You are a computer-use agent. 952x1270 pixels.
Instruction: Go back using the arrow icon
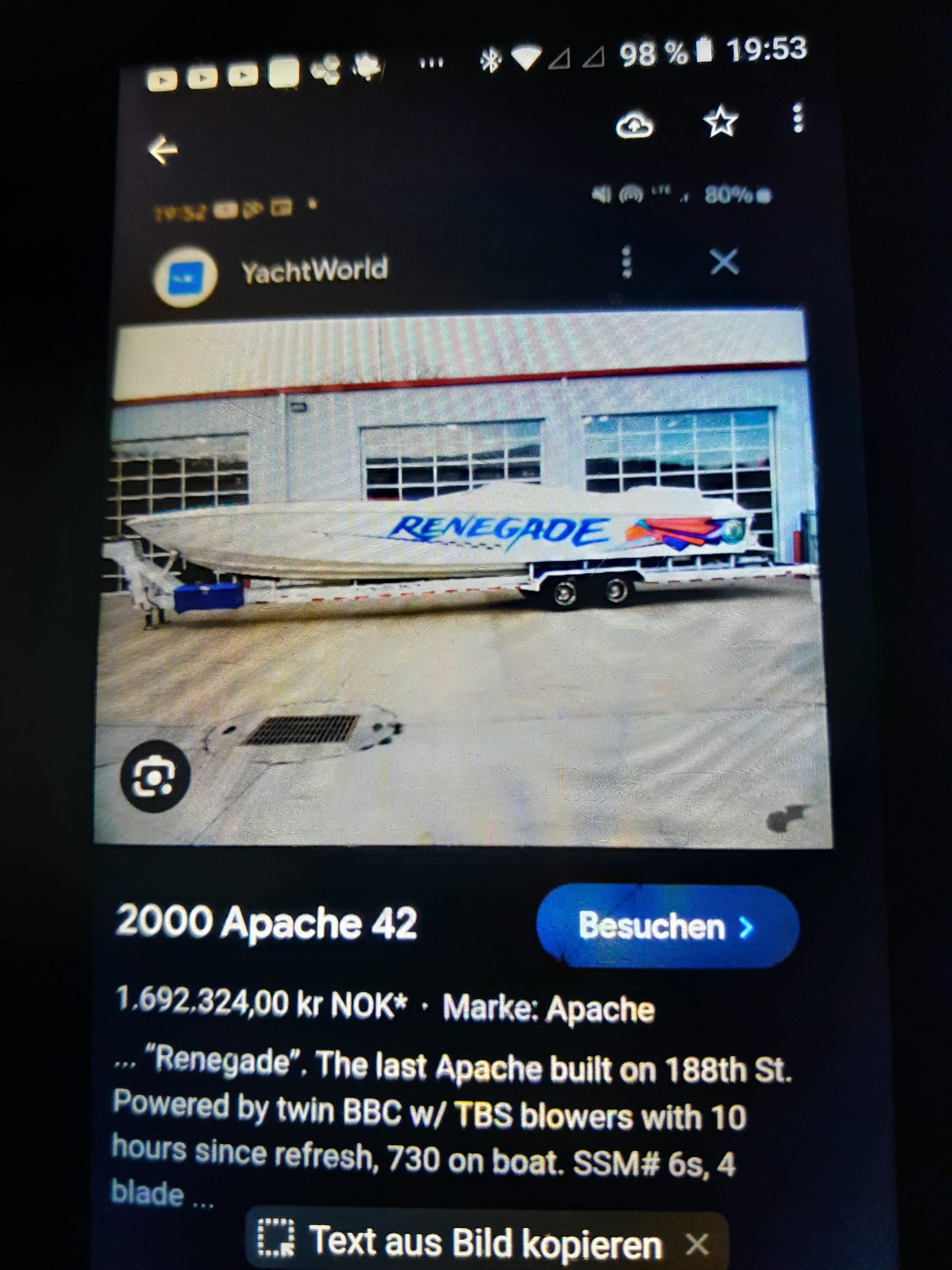pos(163,150)
